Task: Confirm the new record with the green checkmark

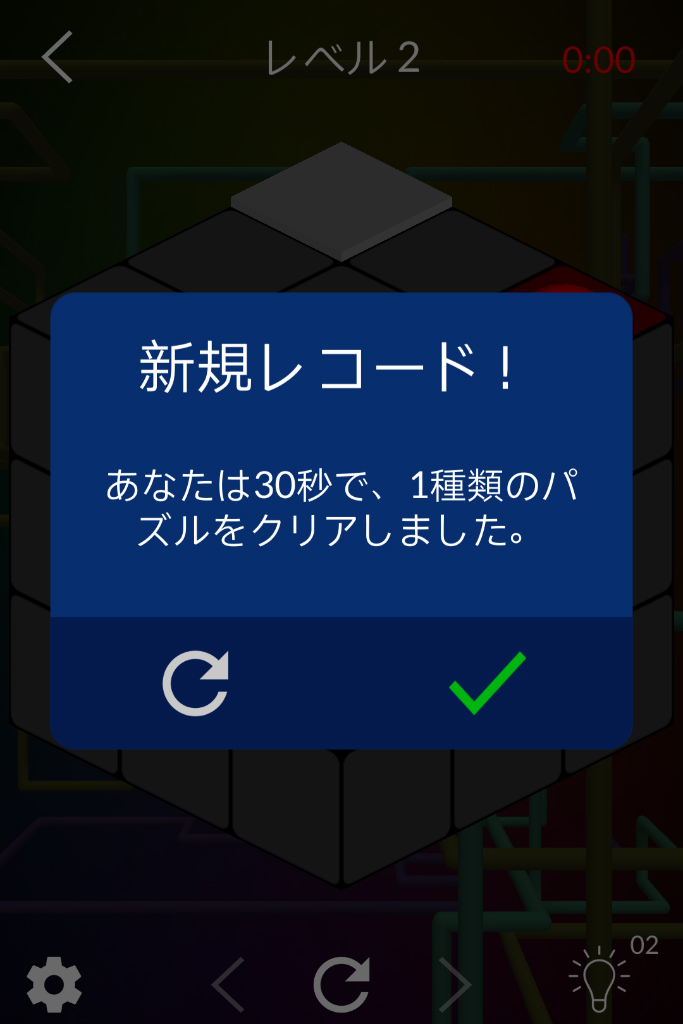Action: point(487,682)
